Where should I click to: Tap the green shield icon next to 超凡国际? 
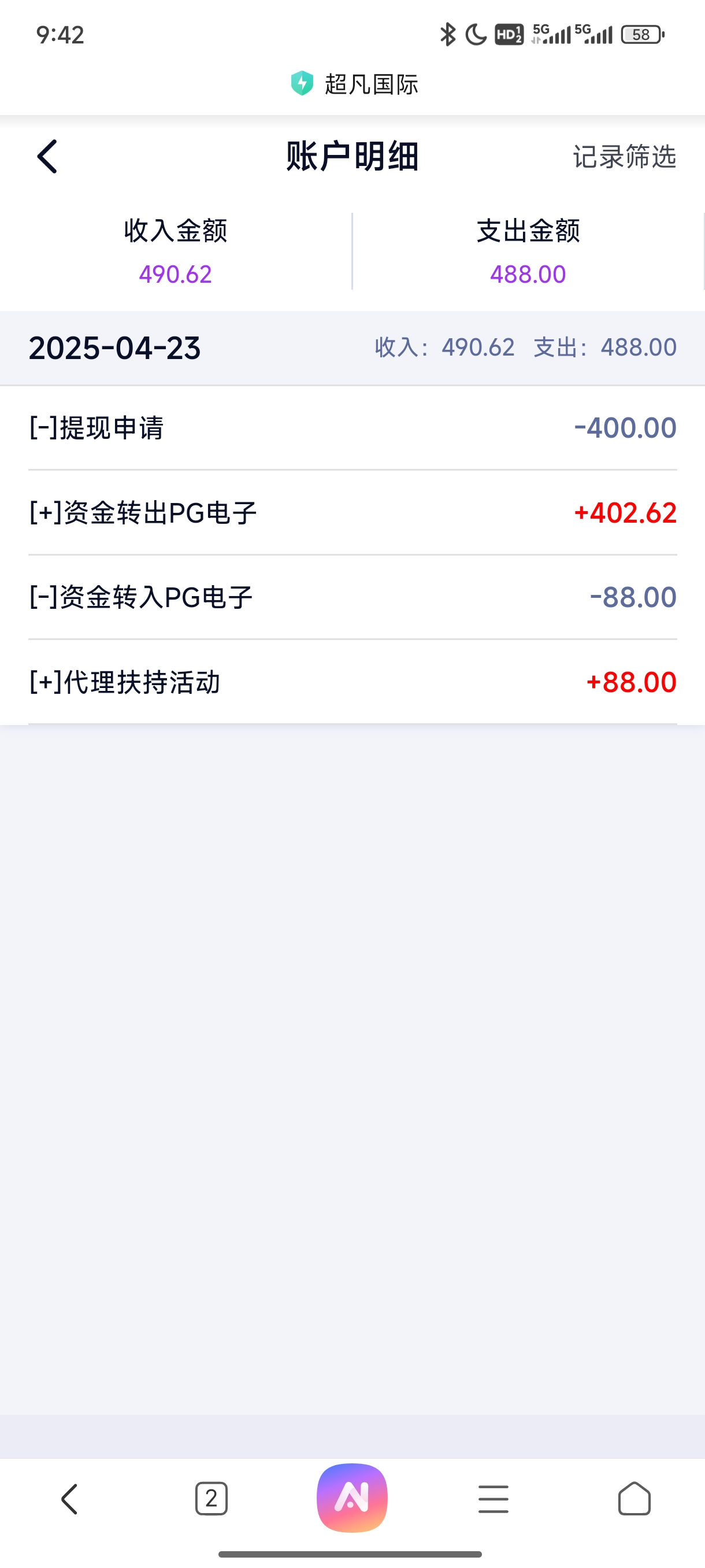tap(302, 84)
